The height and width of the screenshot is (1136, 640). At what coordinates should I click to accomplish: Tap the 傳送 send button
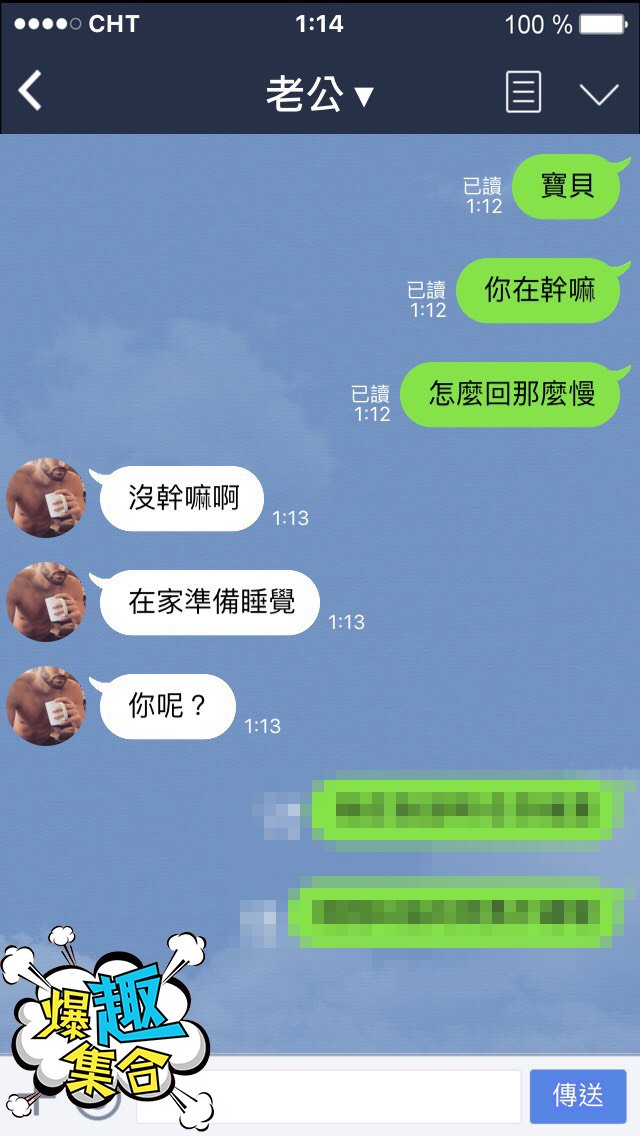pyautogui.click(x=578, y=1095)
